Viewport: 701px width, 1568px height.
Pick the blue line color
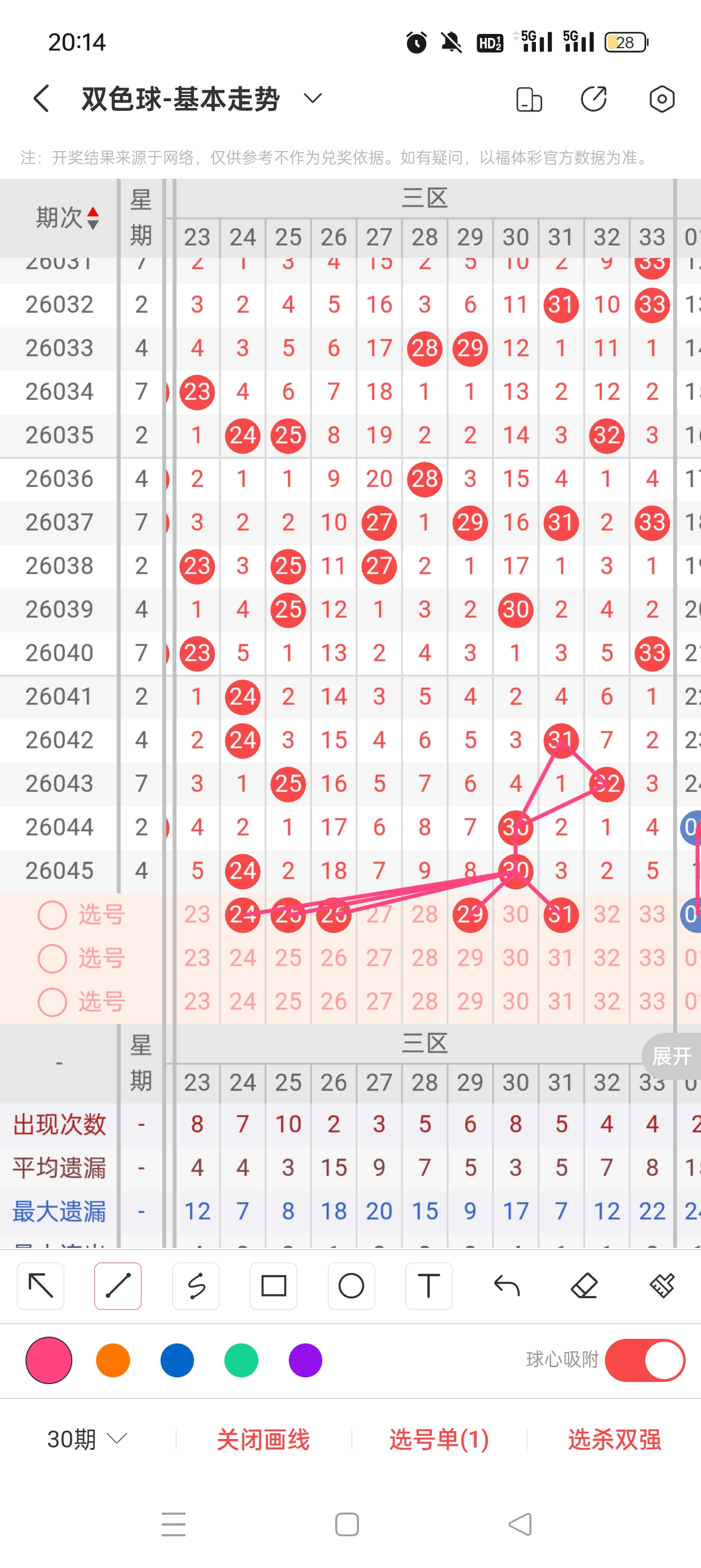click(177, 1360)
